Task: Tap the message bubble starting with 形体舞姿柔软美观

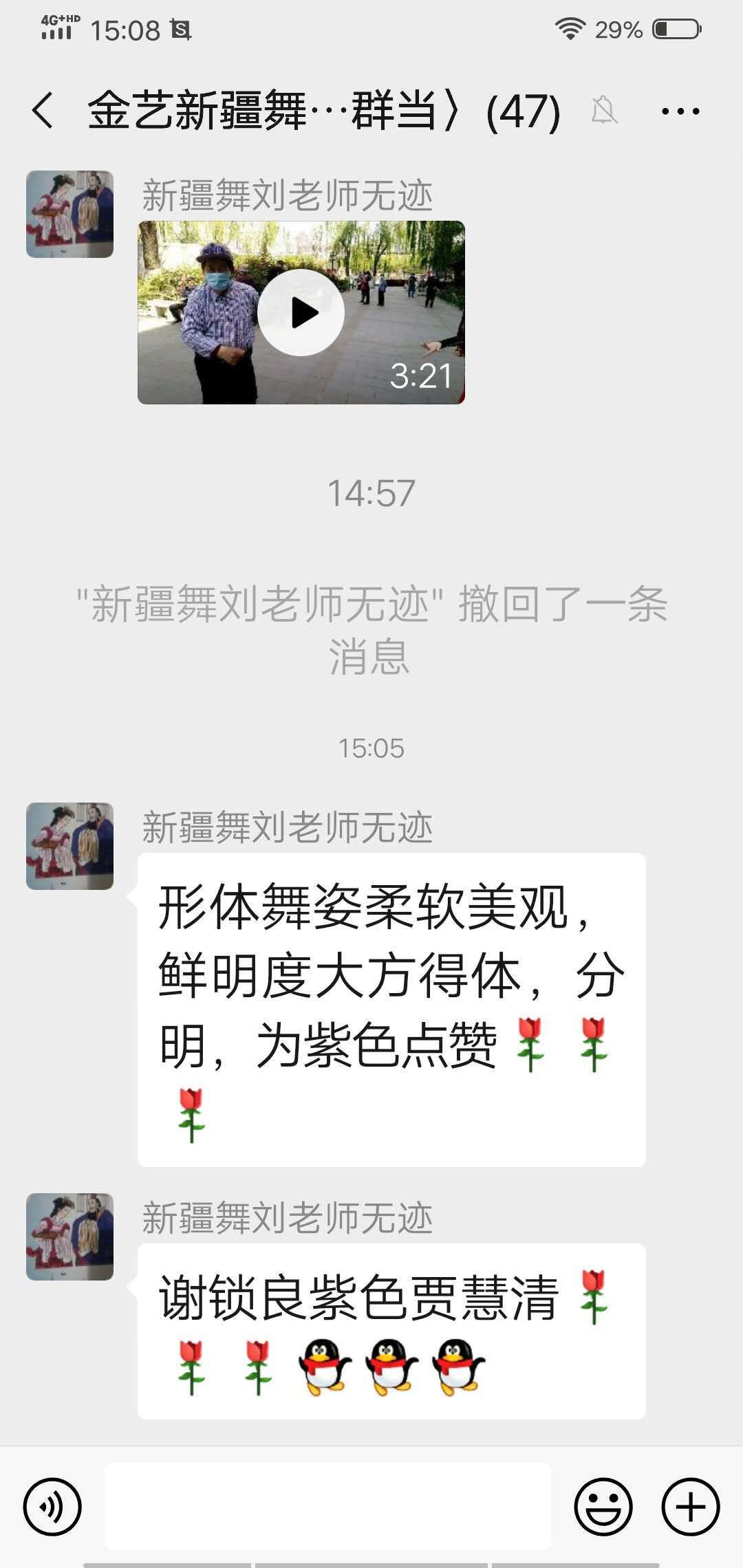Action: (392, 1011)
